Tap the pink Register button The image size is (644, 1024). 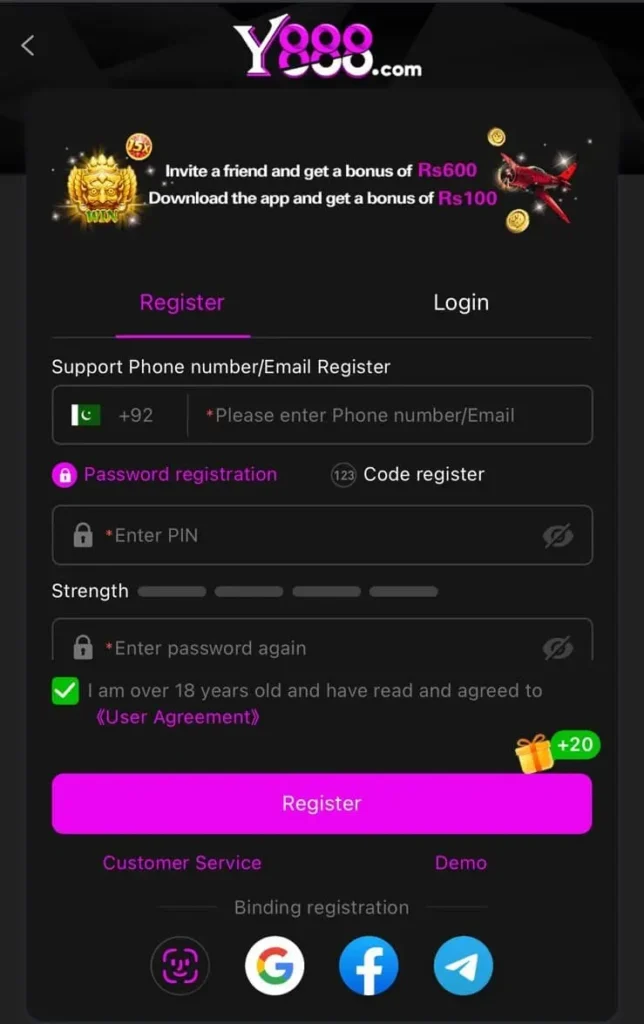pos(321,803)
